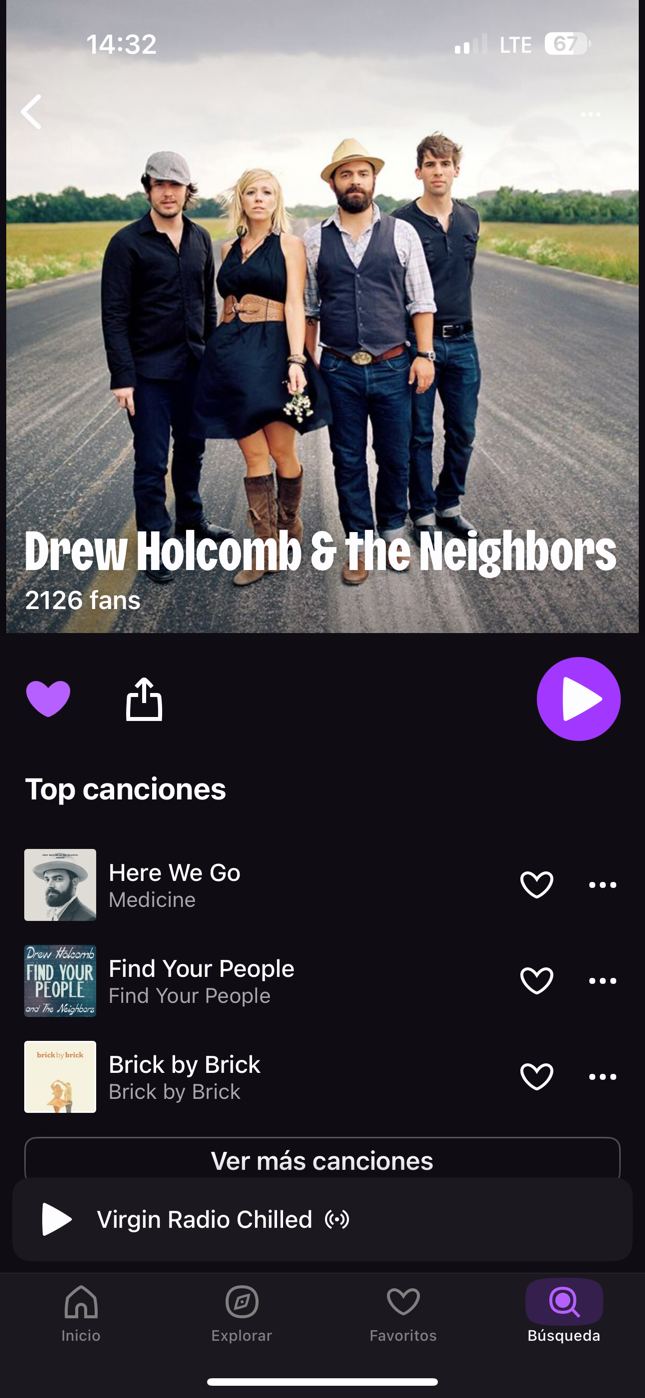645x1398 pixels.
Task: Unfavorite Drew Holcomb & the Neighbors with purple heart
Action: pyautogui.click(x=48, y=698)
